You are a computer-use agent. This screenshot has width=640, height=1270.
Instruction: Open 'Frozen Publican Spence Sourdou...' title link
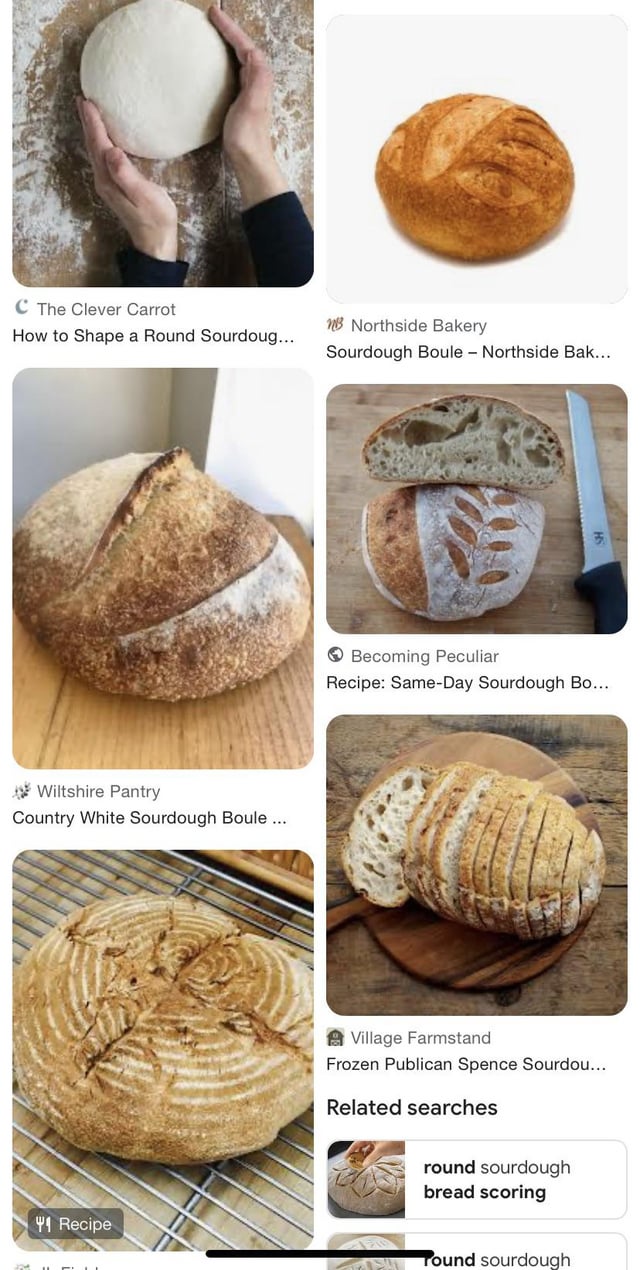466,1065
